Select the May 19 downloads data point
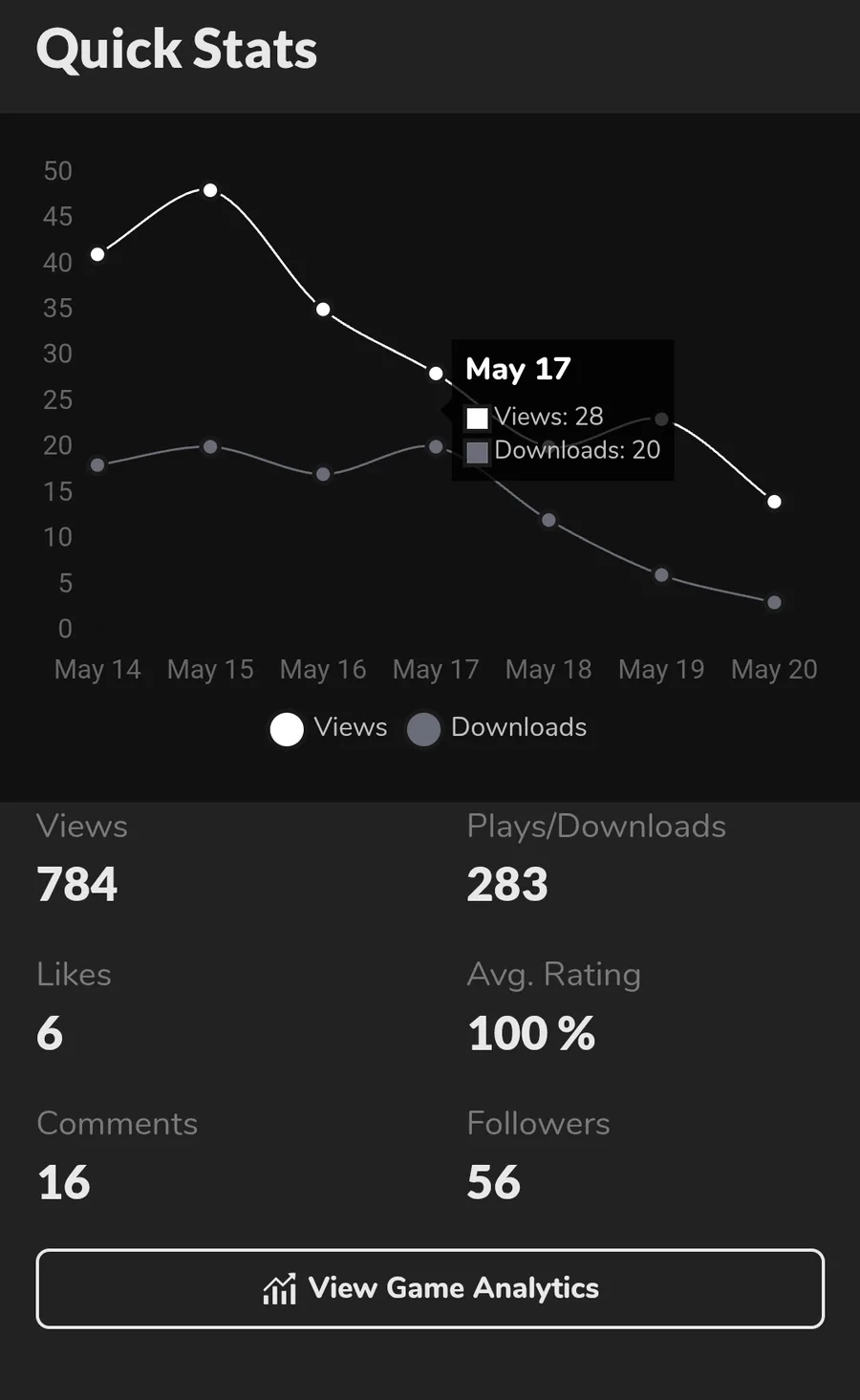Viewport: 860px width, 1400px height. pos(661,575)
